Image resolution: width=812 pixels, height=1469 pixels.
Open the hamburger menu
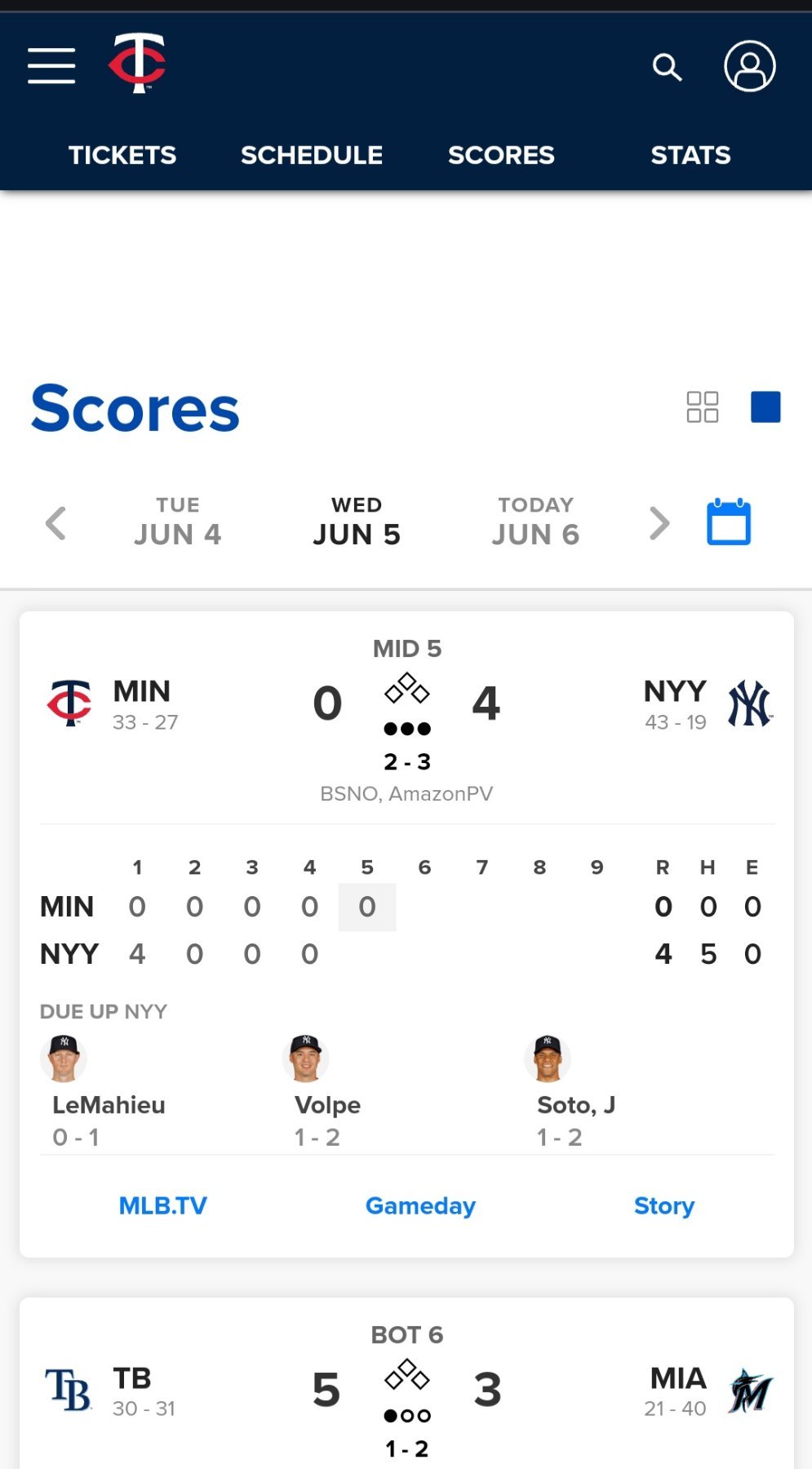(51, 65)
